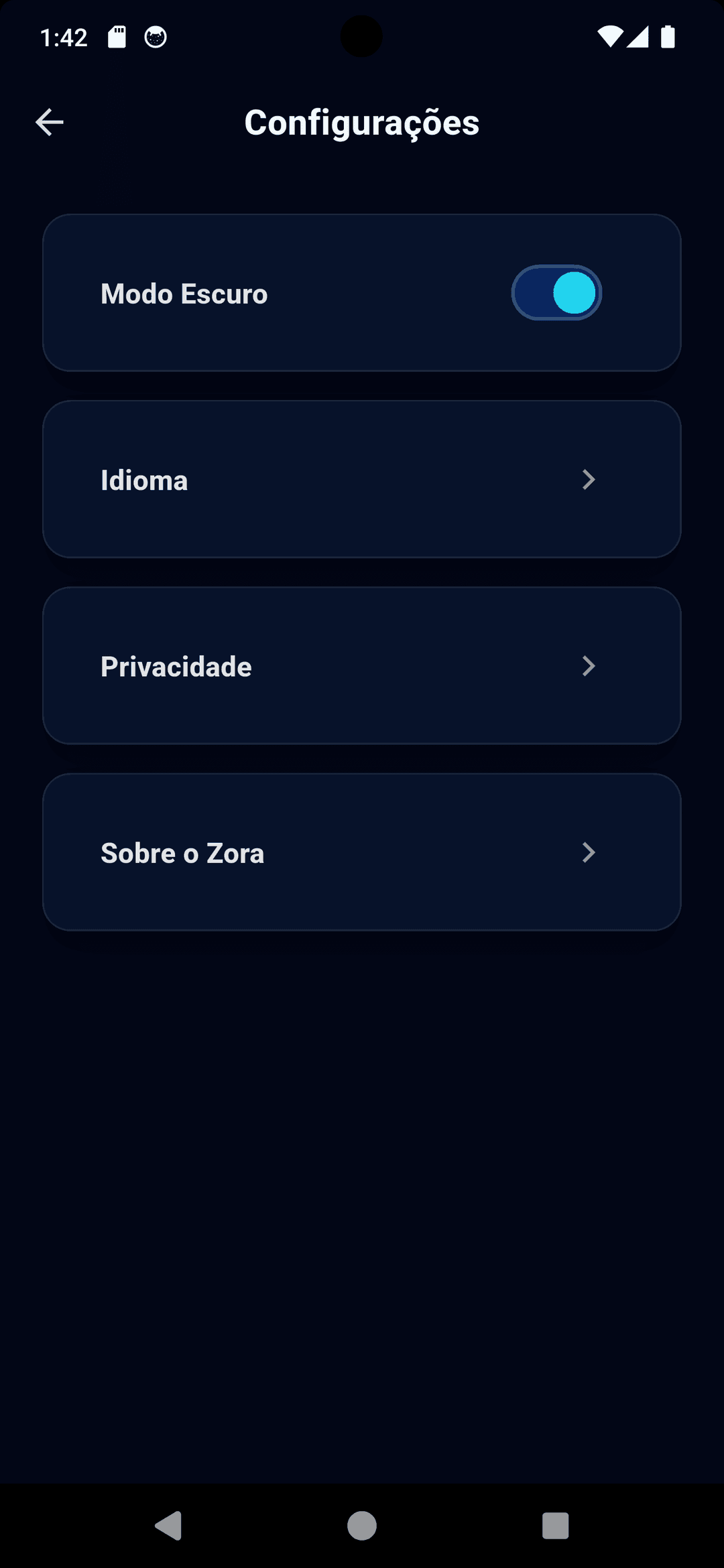Disable the Modo Escuro switch
The image size is (724, 1568).
556,293
